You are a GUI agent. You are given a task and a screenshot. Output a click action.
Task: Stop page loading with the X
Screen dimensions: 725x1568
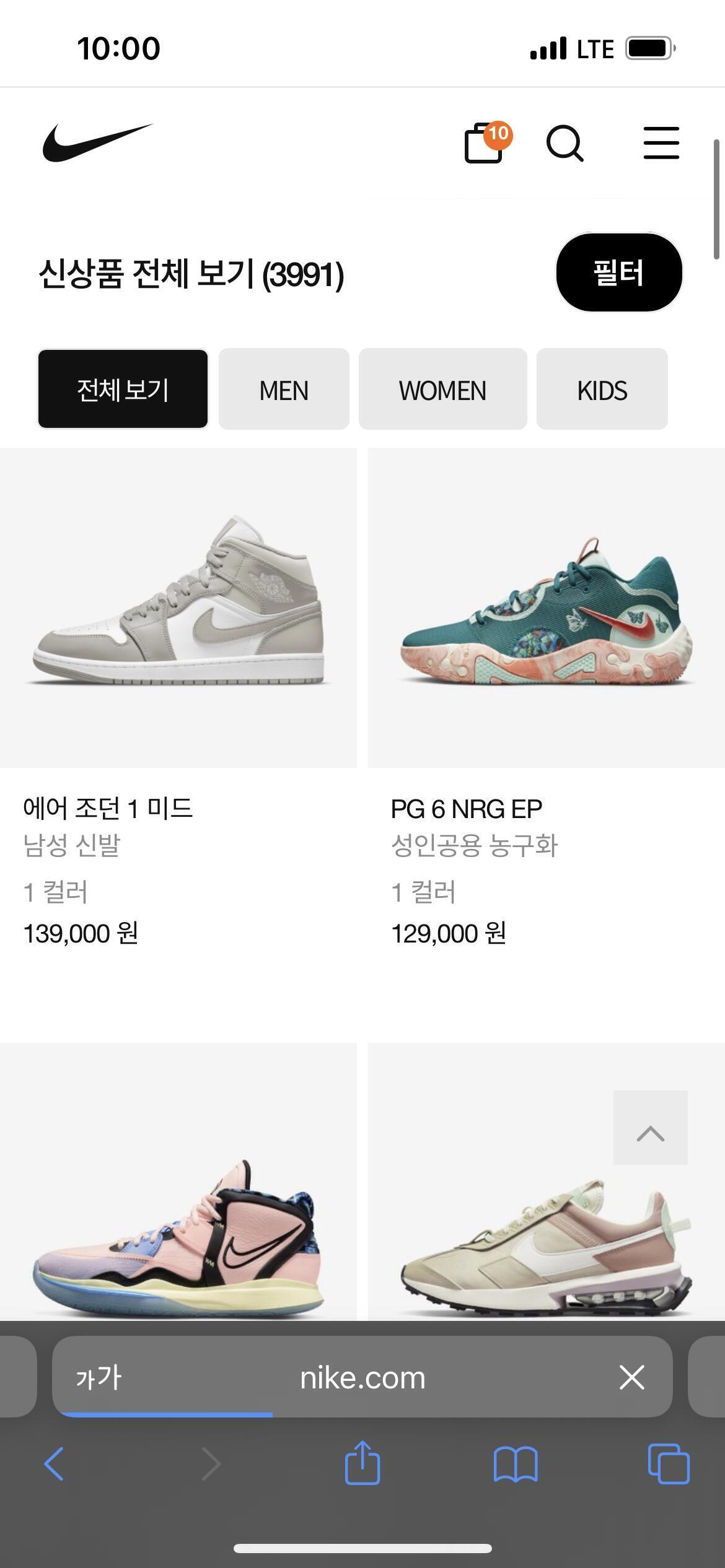tap(631, 1378)
